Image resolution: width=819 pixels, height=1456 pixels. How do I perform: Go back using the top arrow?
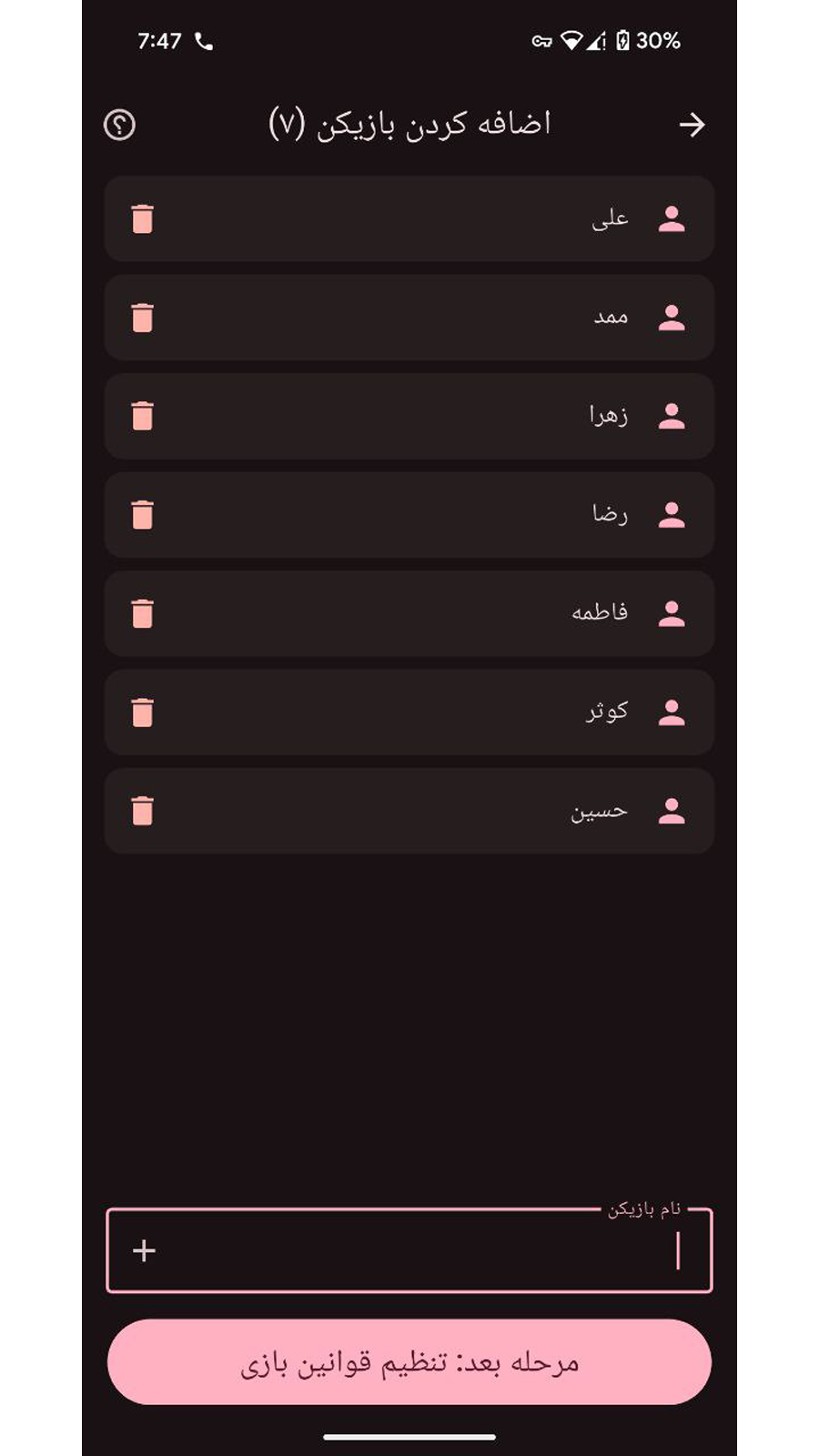tap(692, 125)
